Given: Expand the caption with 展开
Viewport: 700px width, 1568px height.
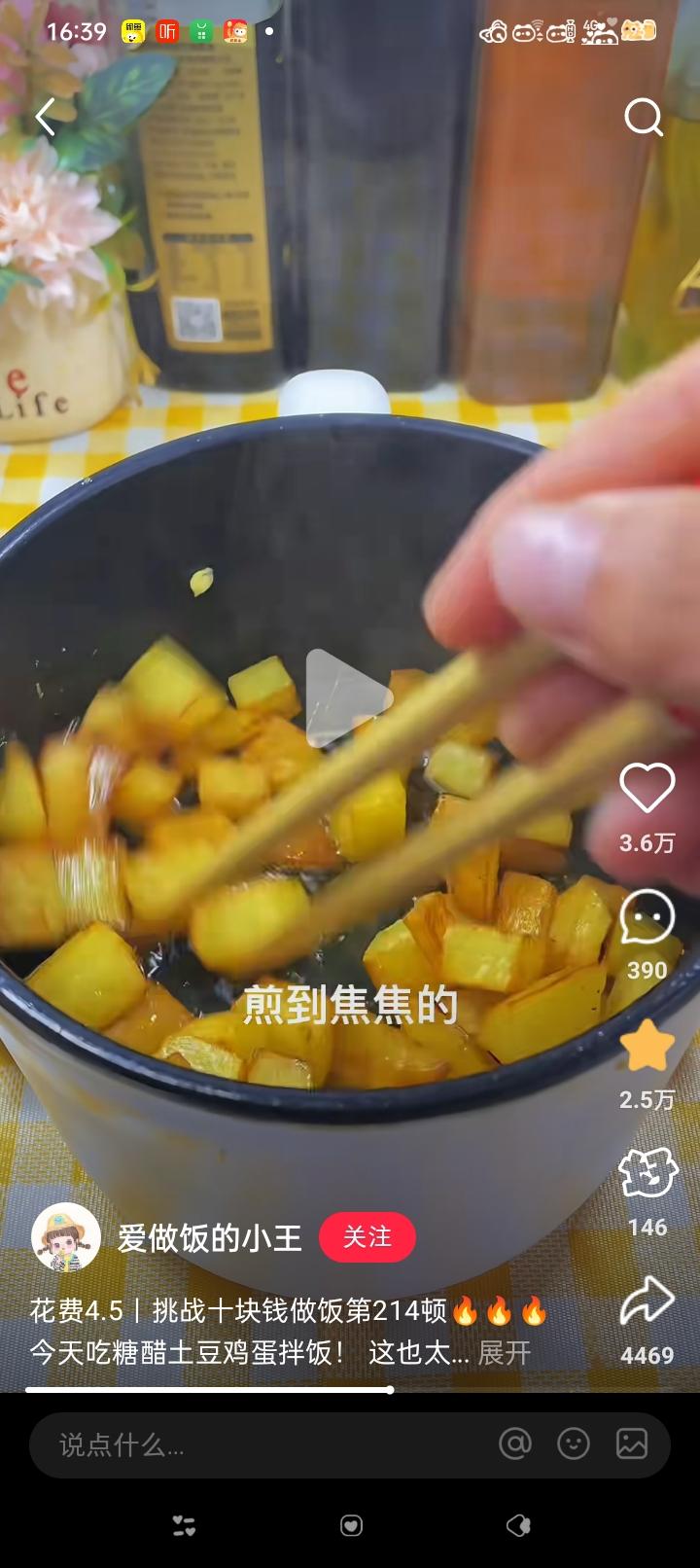Looking at the screenshot, I should (505, 1352).
